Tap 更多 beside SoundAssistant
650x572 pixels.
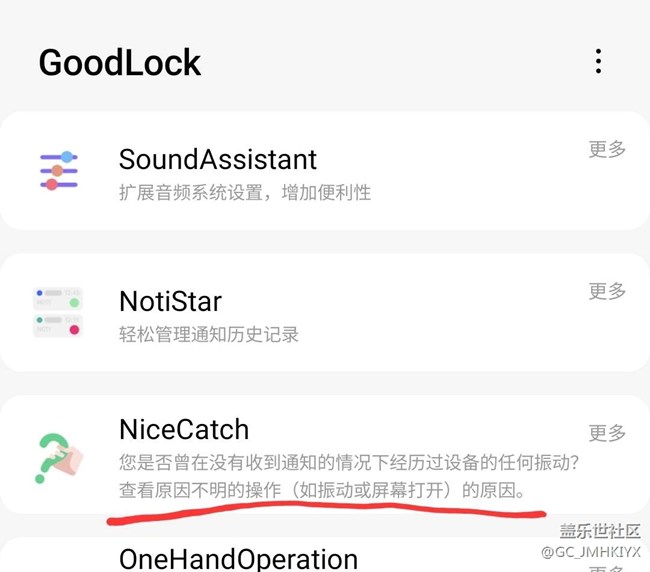(607, 150)
